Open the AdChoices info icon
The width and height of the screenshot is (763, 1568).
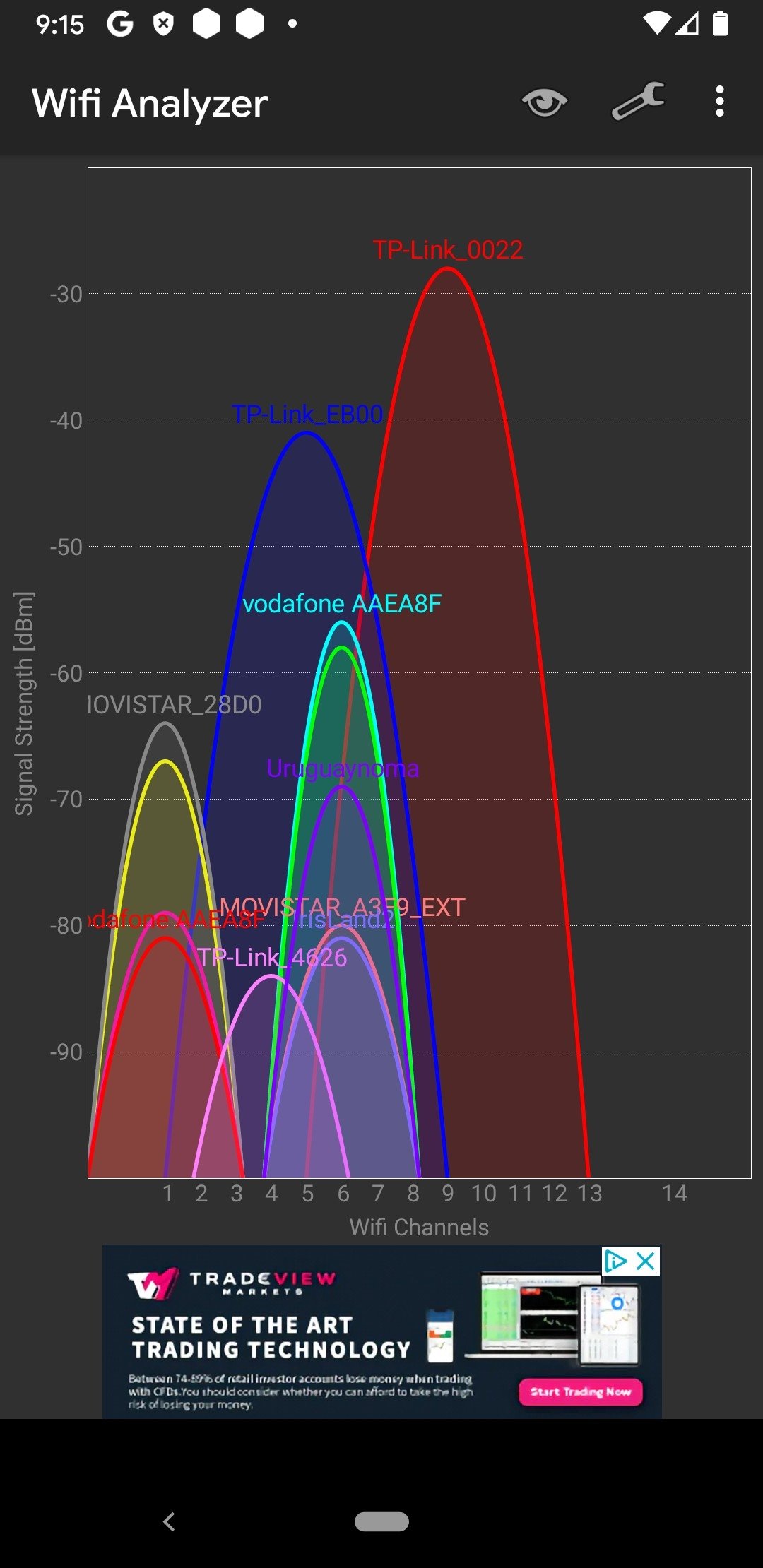[x=616, y=1261]
